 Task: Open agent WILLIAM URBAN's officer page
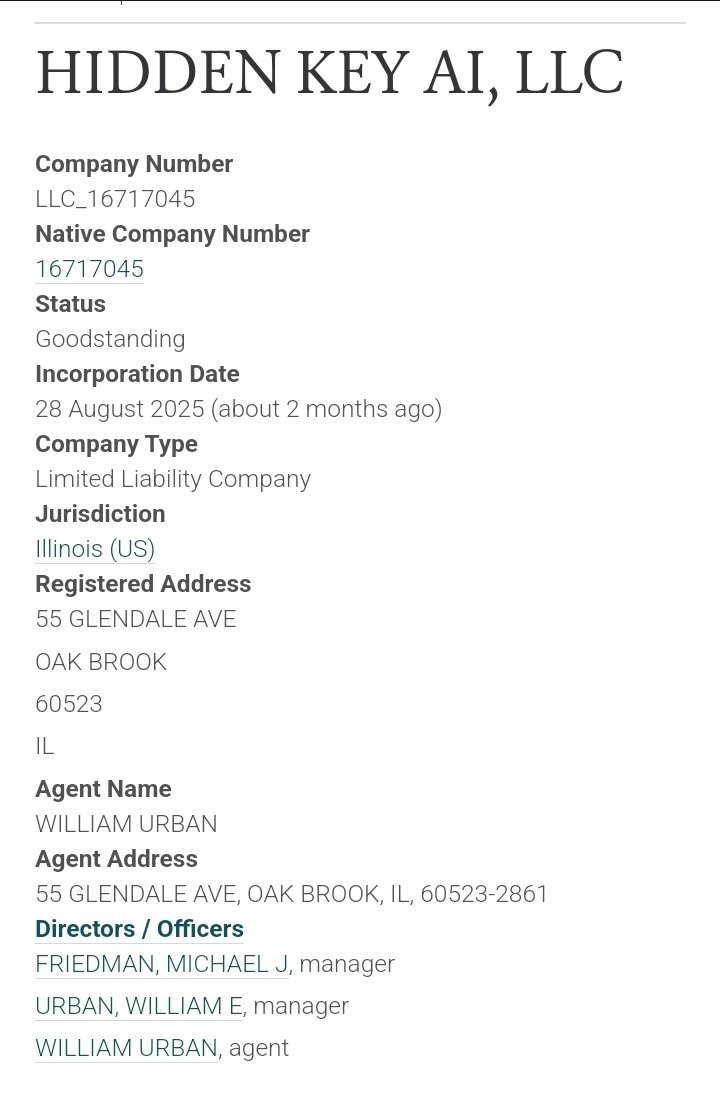click(126, 1048)
